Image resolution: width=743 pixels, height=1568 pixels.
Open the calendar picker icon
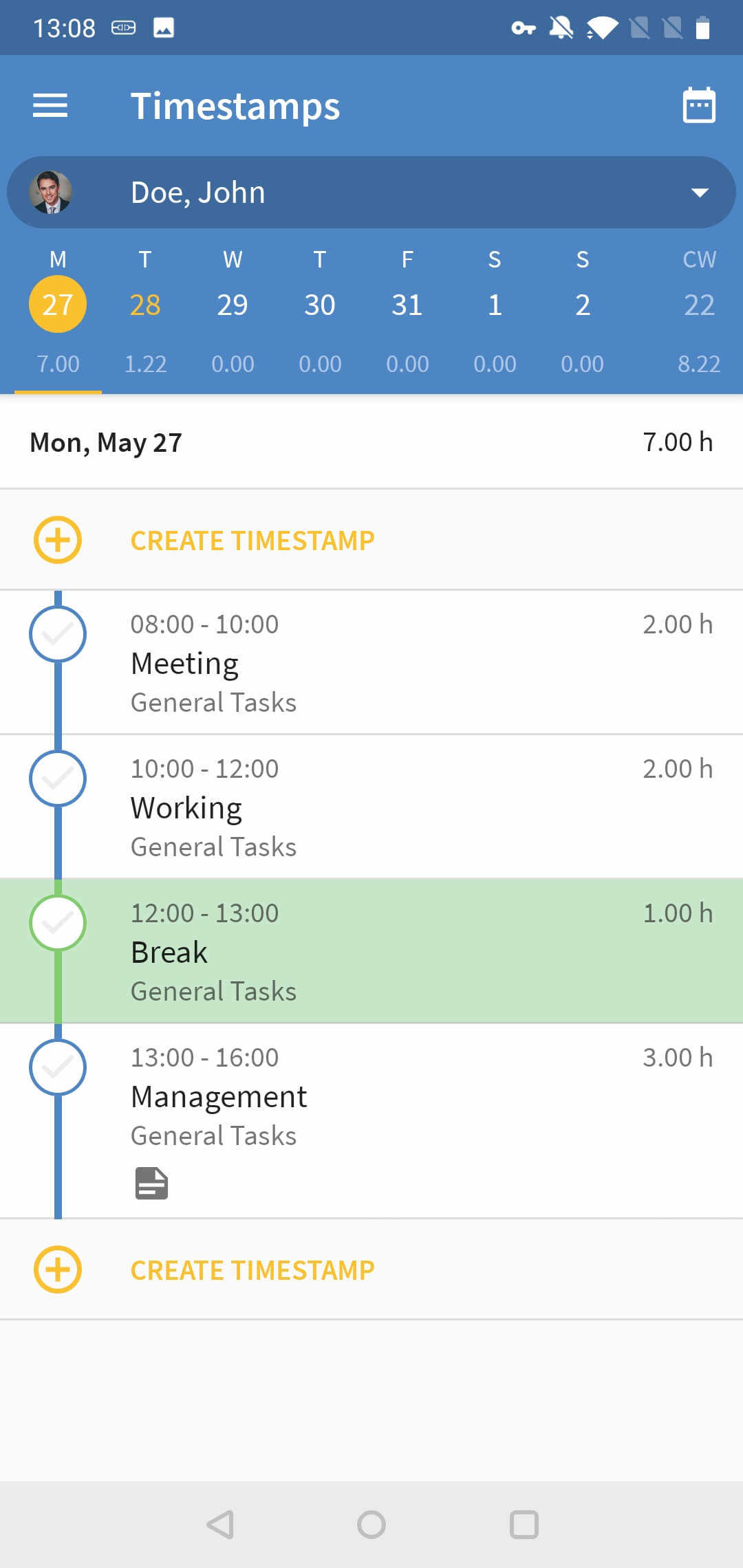[x=699, y=105]
